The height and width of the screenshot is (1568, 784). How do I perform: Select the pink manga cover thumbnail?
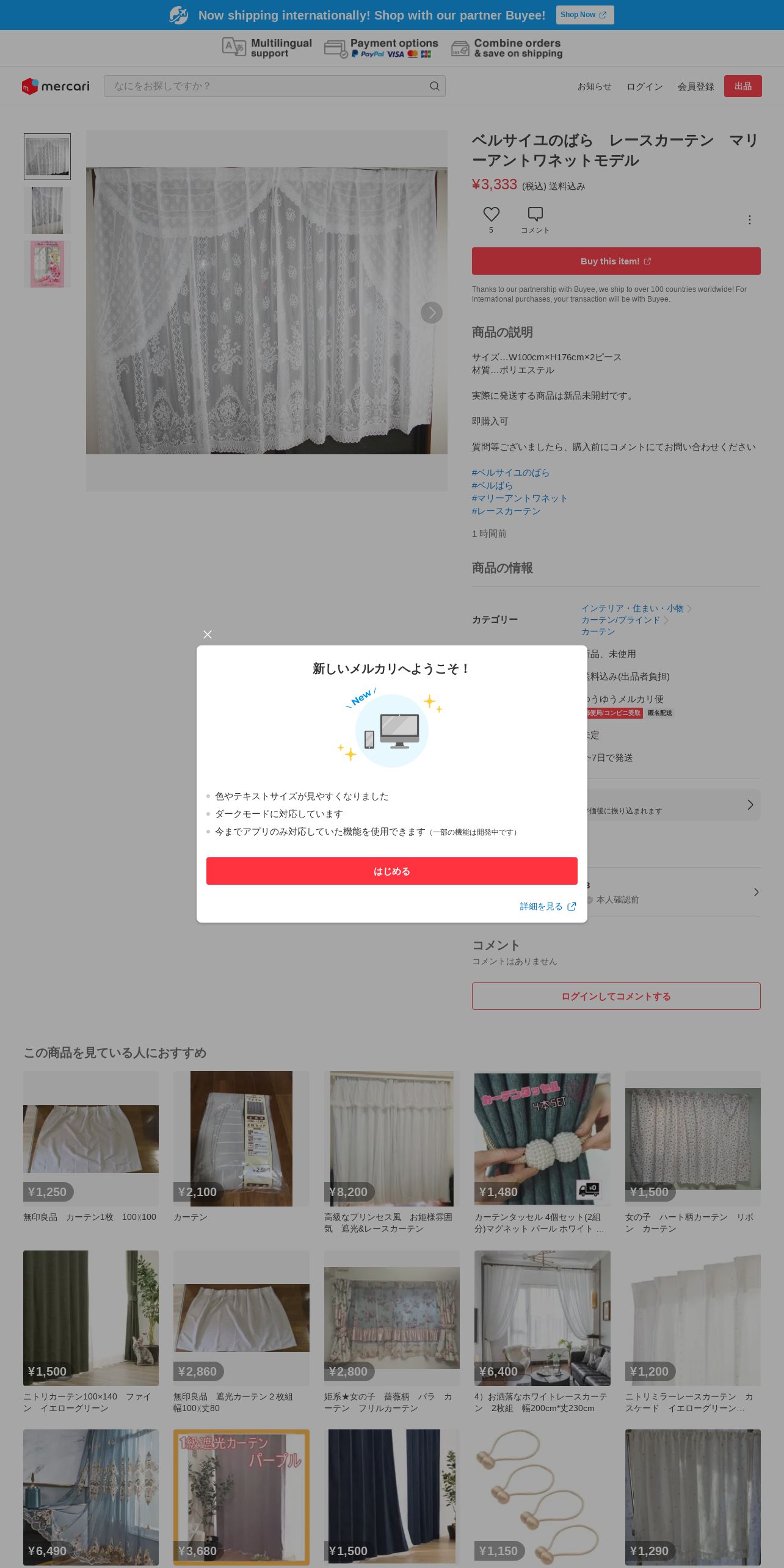pyautogui.click(x=47, y=264)
